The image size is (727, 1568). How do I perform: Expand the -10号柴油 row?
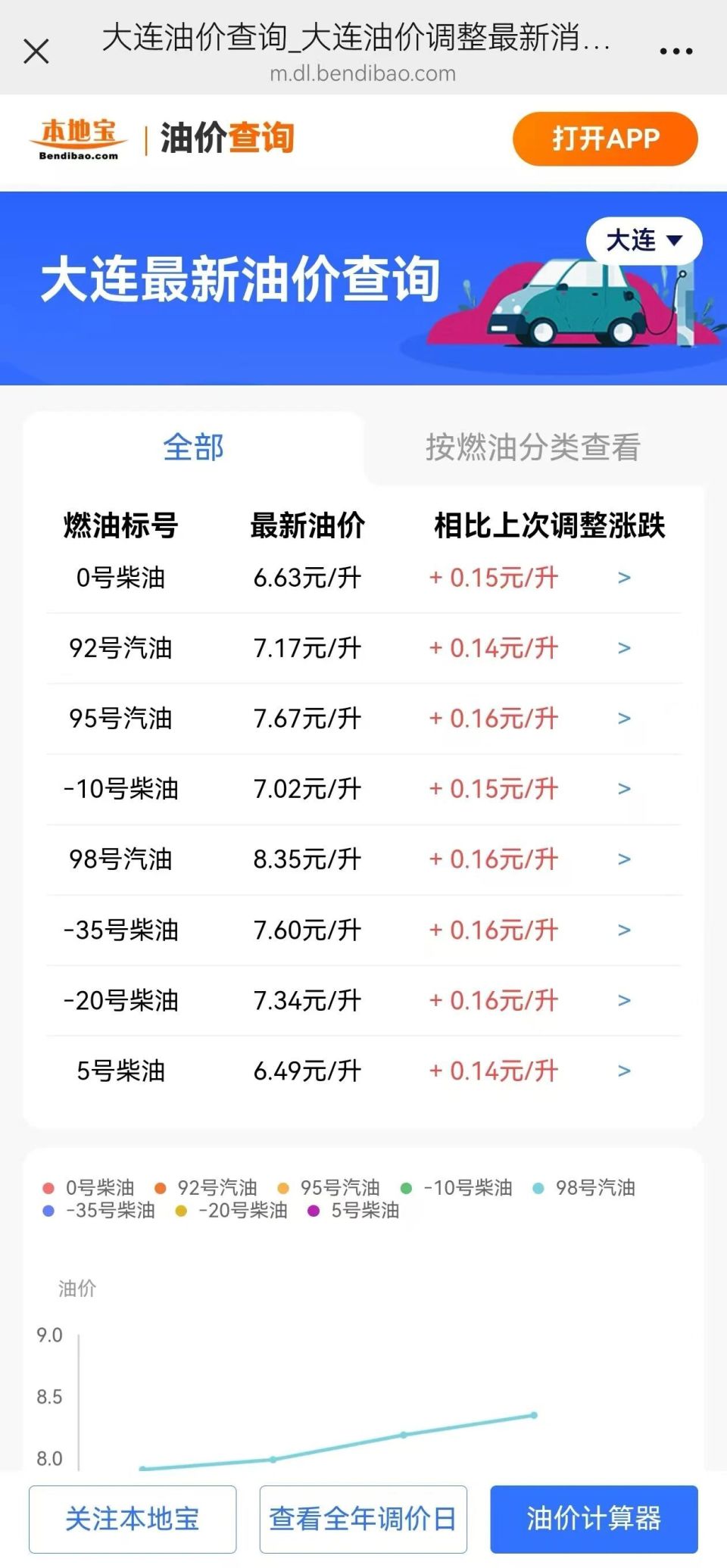pos(623,789)
